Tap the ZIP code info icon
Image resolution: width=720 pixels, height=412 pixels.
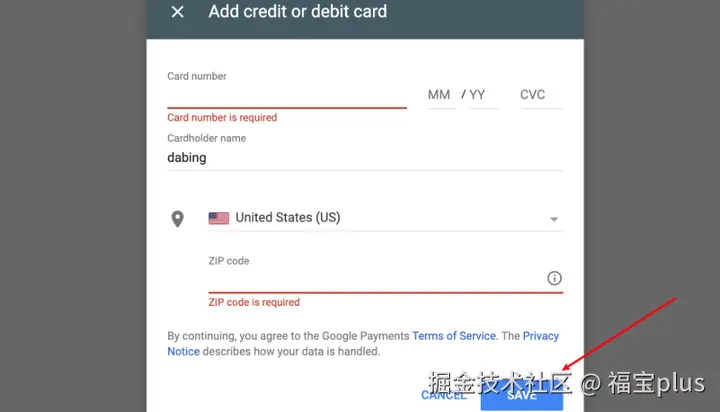555,279
